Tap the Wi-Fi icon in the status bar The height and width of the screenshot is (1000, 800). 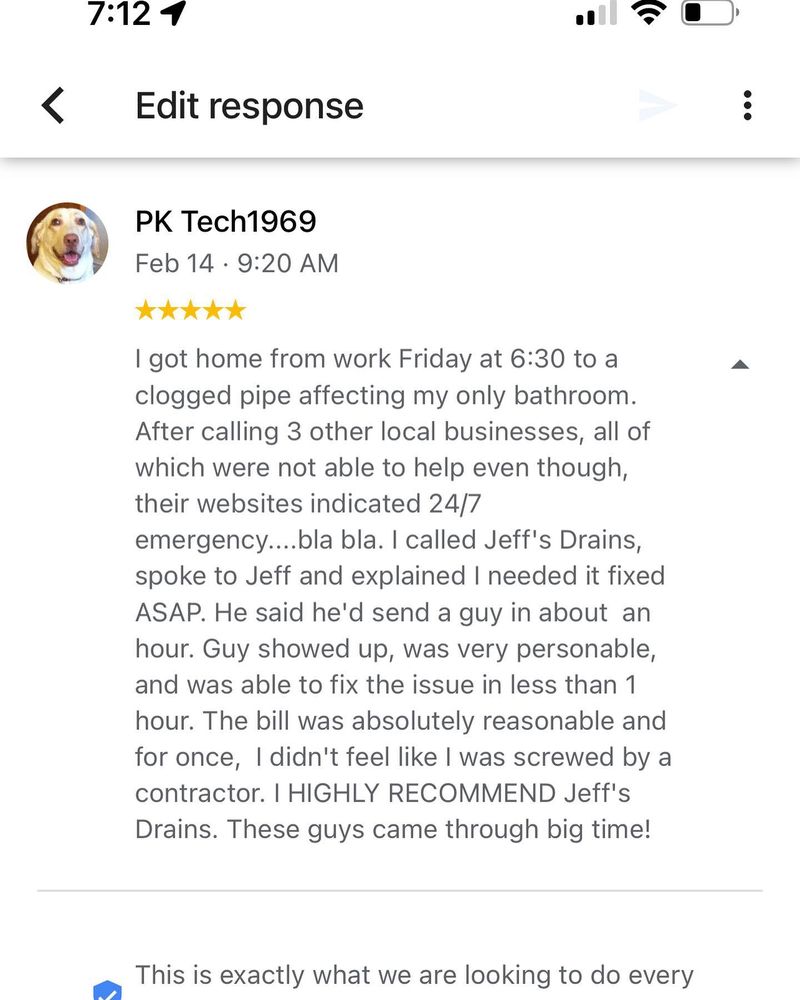[648, 15]
